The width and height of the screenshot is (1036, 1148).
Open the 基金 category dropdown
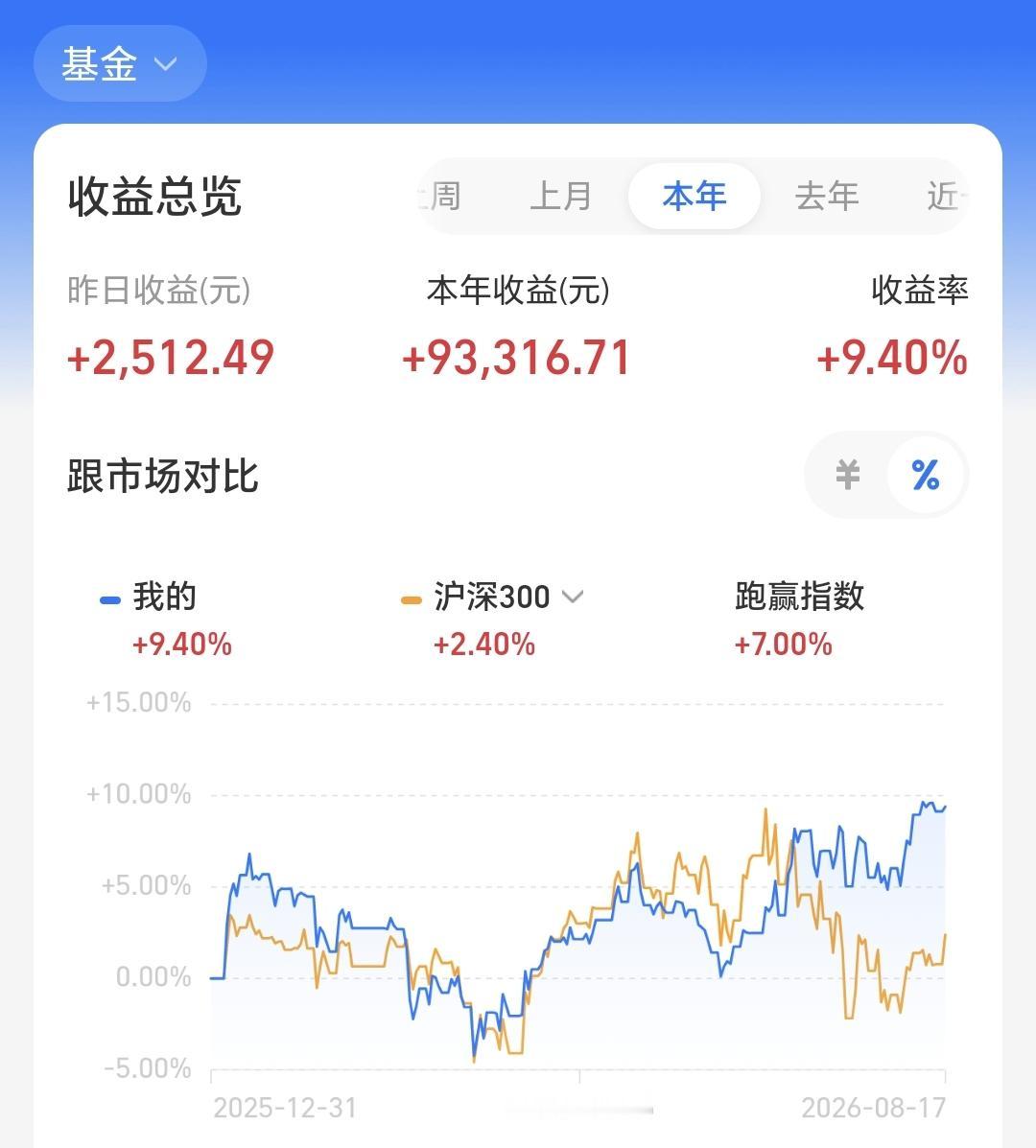click(120, 63)
